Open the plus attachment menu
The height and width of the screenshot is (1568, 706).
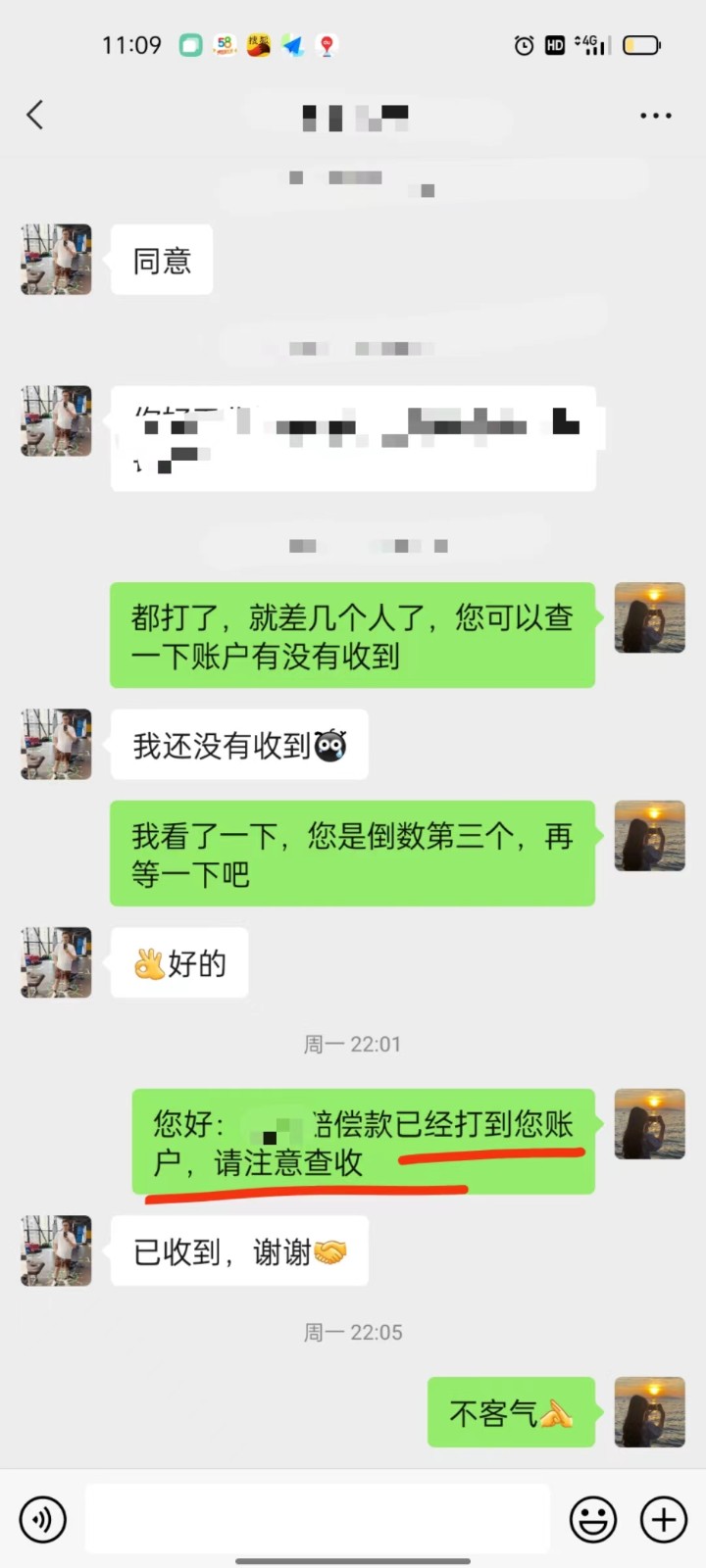[x=664, y=1520]
